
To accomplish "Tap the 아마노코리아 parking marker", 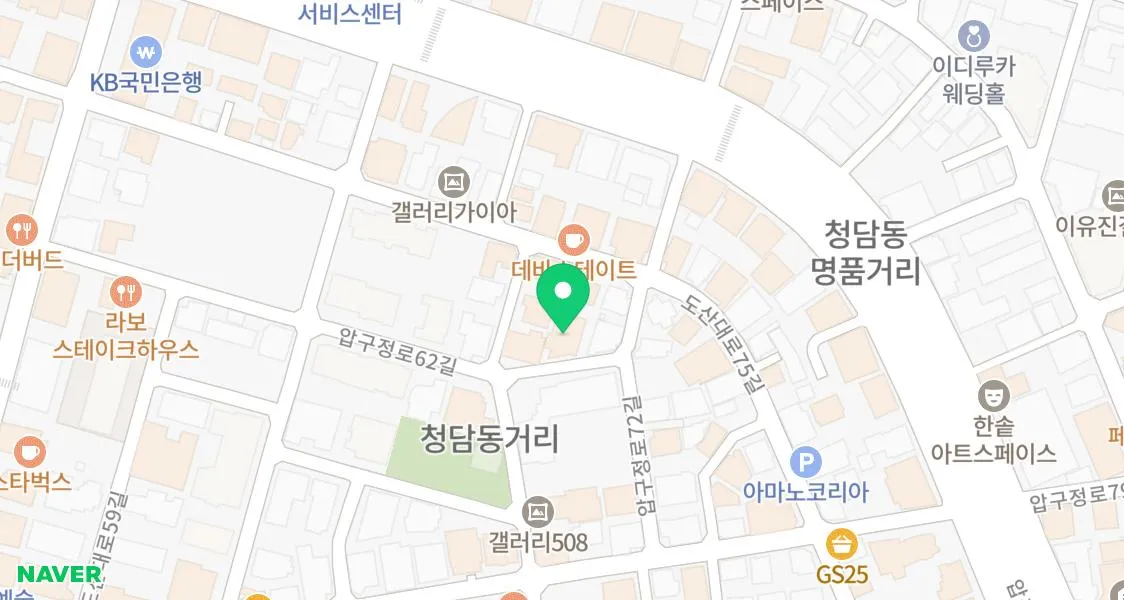I will (x=805, y=462).
